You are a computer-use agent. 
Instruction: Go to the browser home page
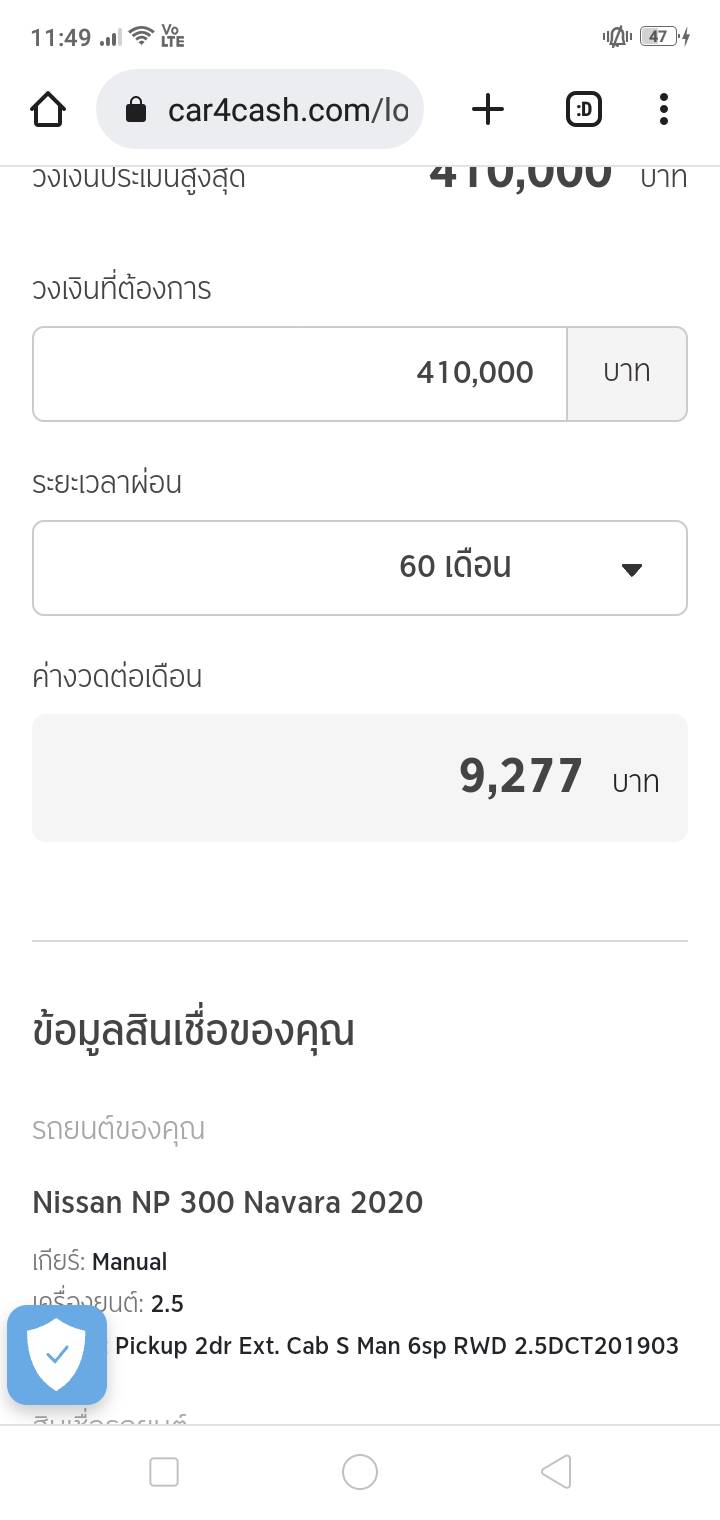pos(48,109)
